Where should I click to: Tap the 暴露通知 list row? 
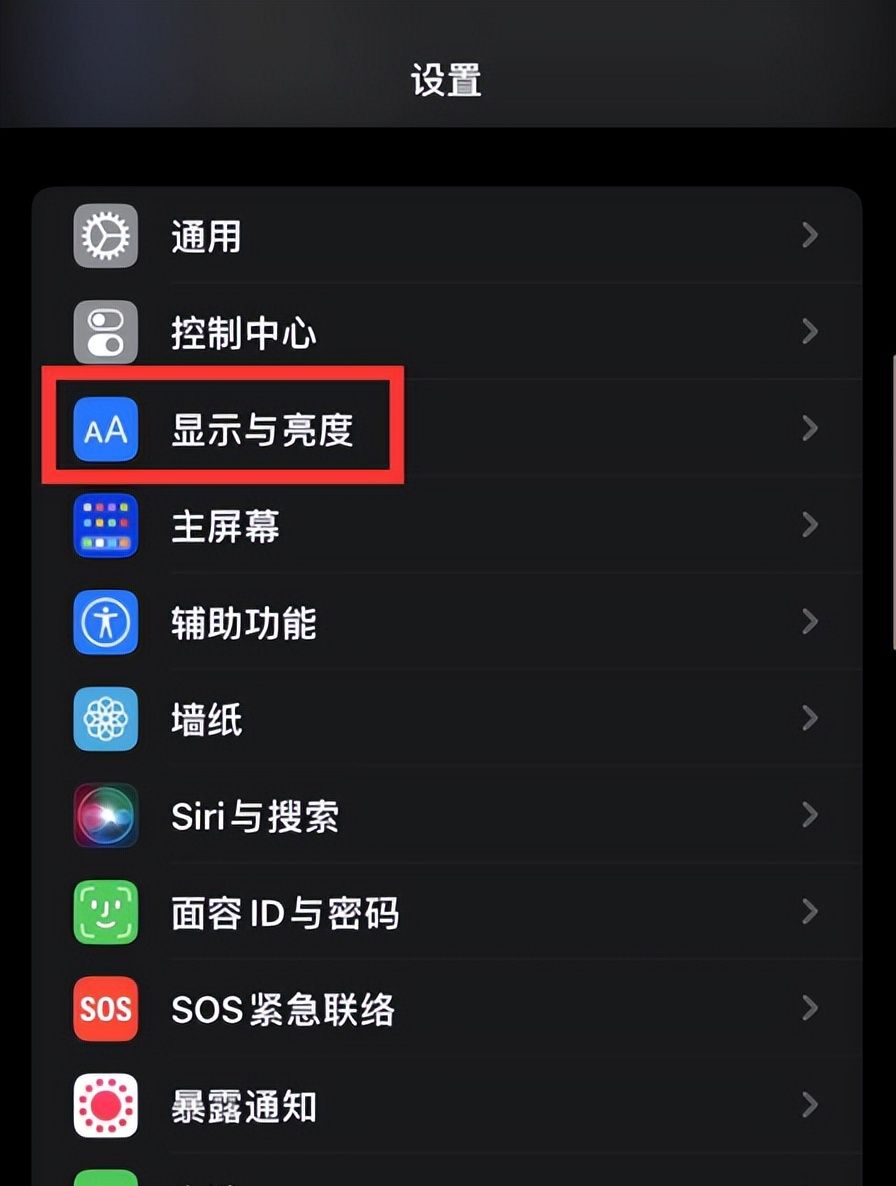[400, 1106]
